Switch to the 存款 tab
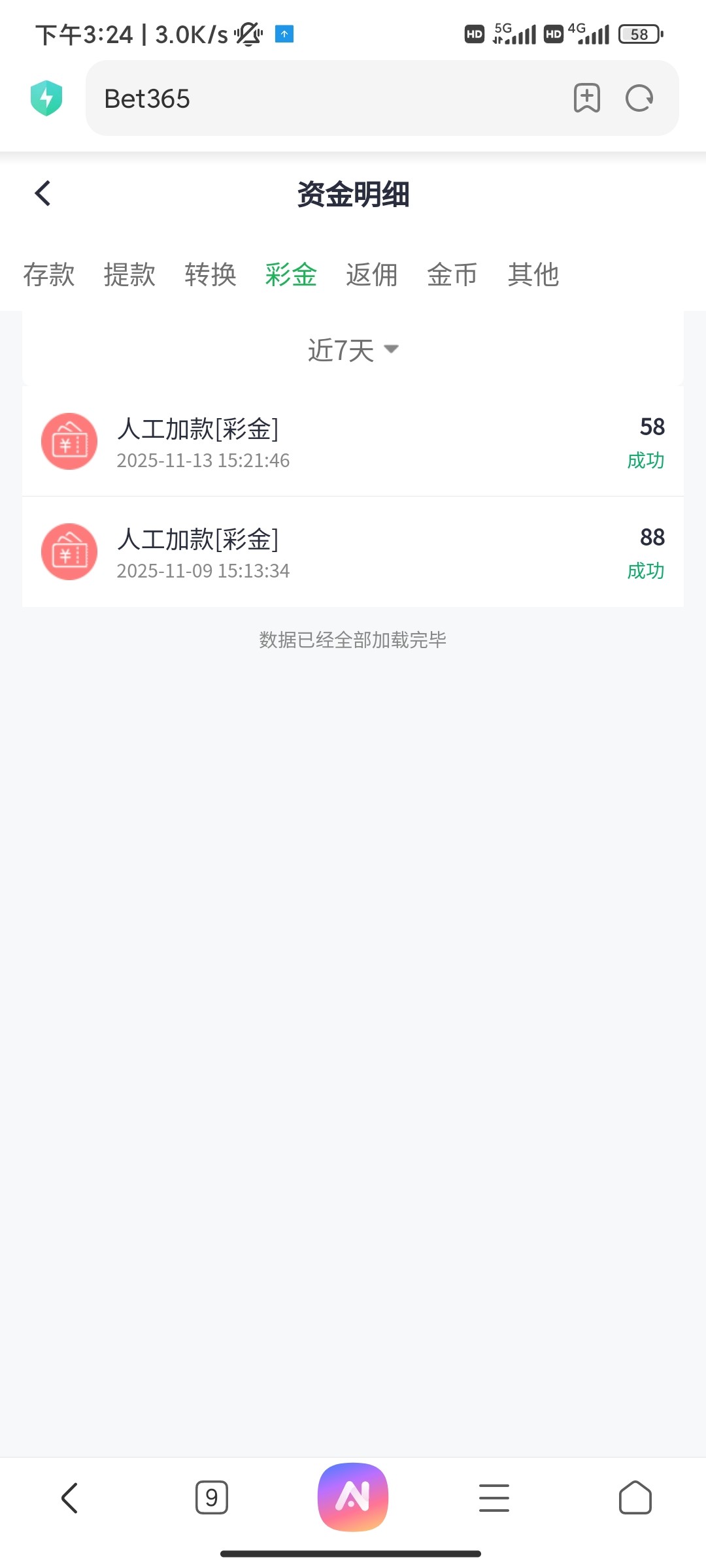 point(50,276)
